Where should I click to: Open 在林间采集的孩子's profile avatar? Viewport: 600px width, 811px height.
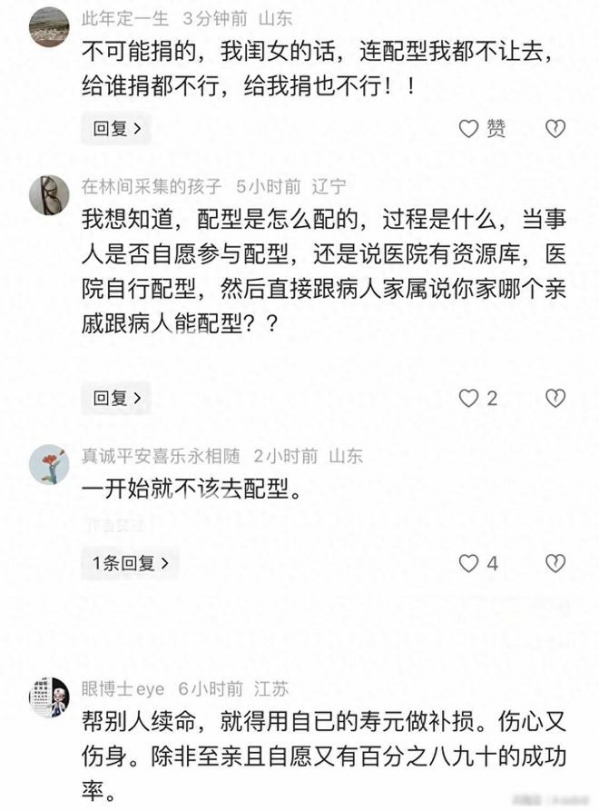[49, 193]
